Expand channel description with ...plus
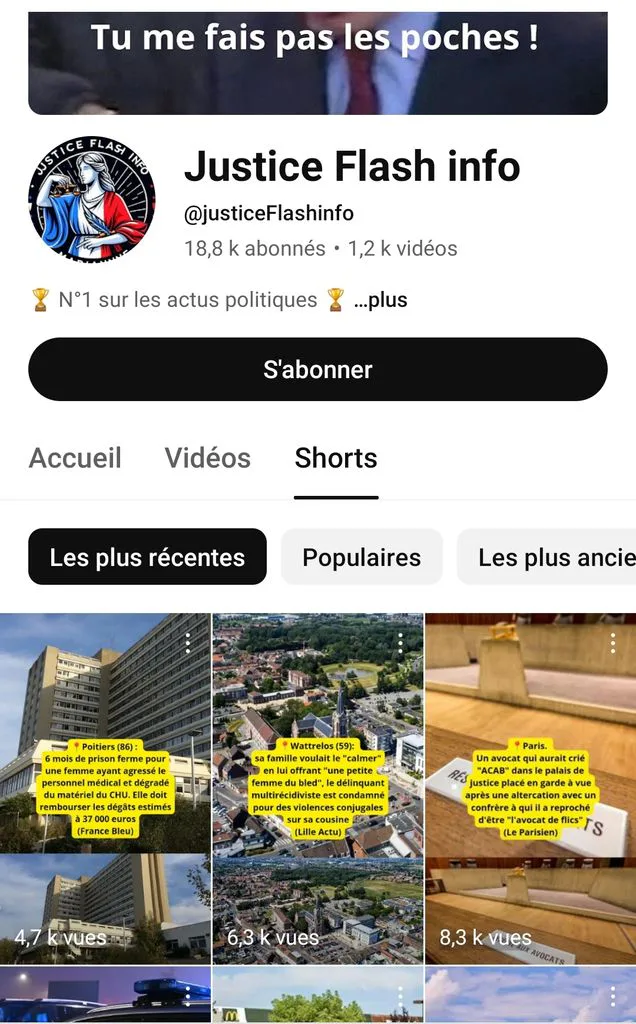 [381, 300]
